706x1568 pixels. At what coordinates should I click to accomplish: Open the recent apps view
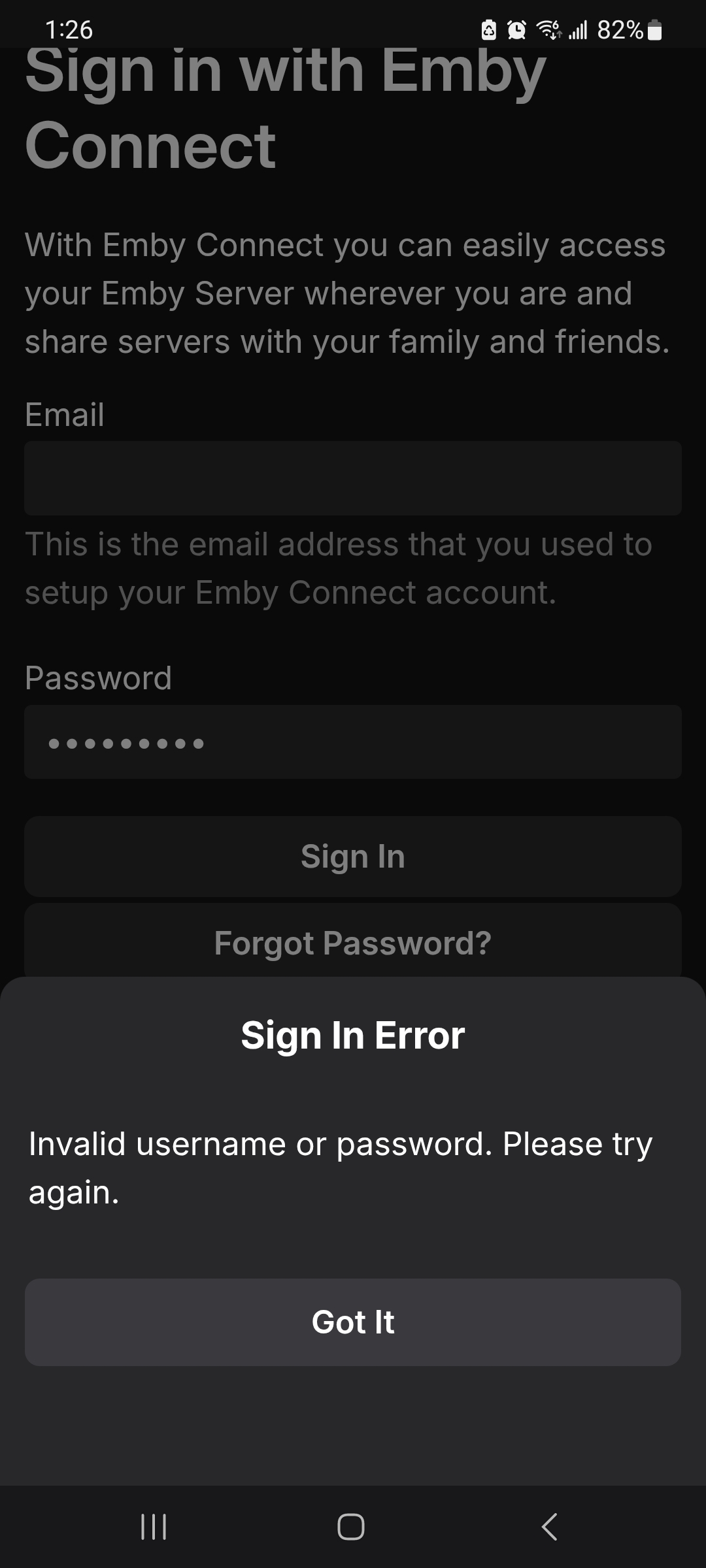(154, 1527)
